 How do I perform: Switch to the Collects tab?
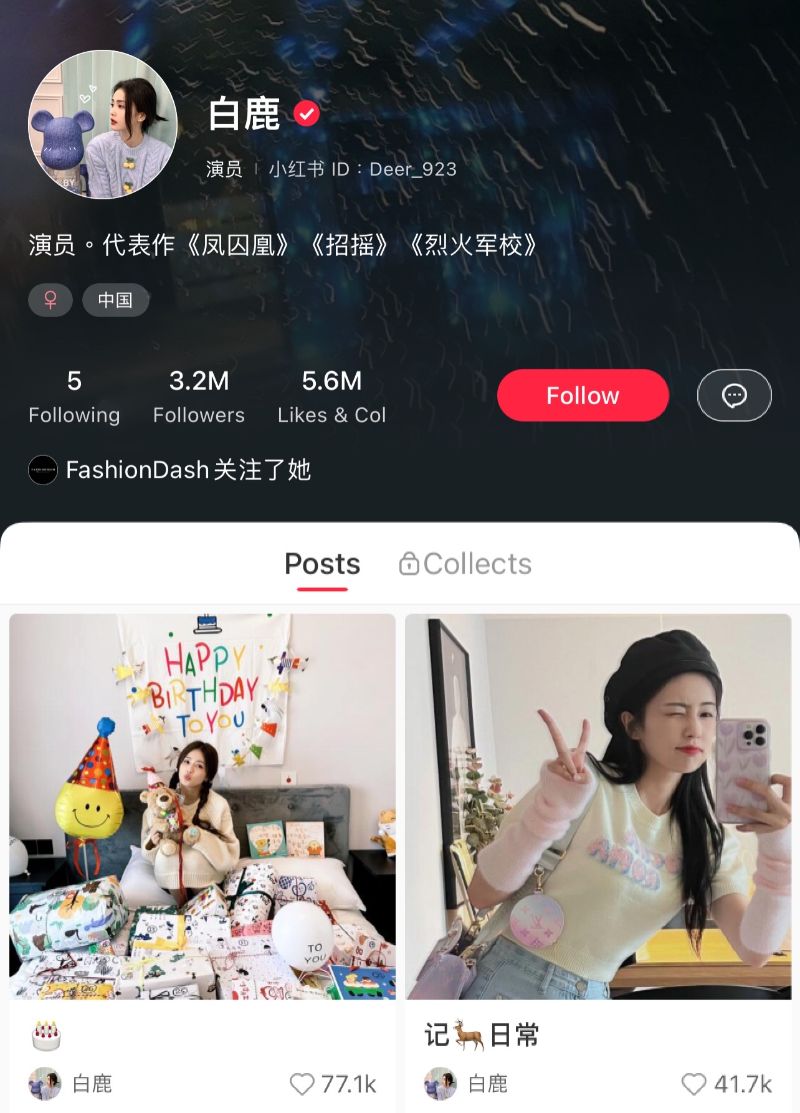[x=465, y=564]
